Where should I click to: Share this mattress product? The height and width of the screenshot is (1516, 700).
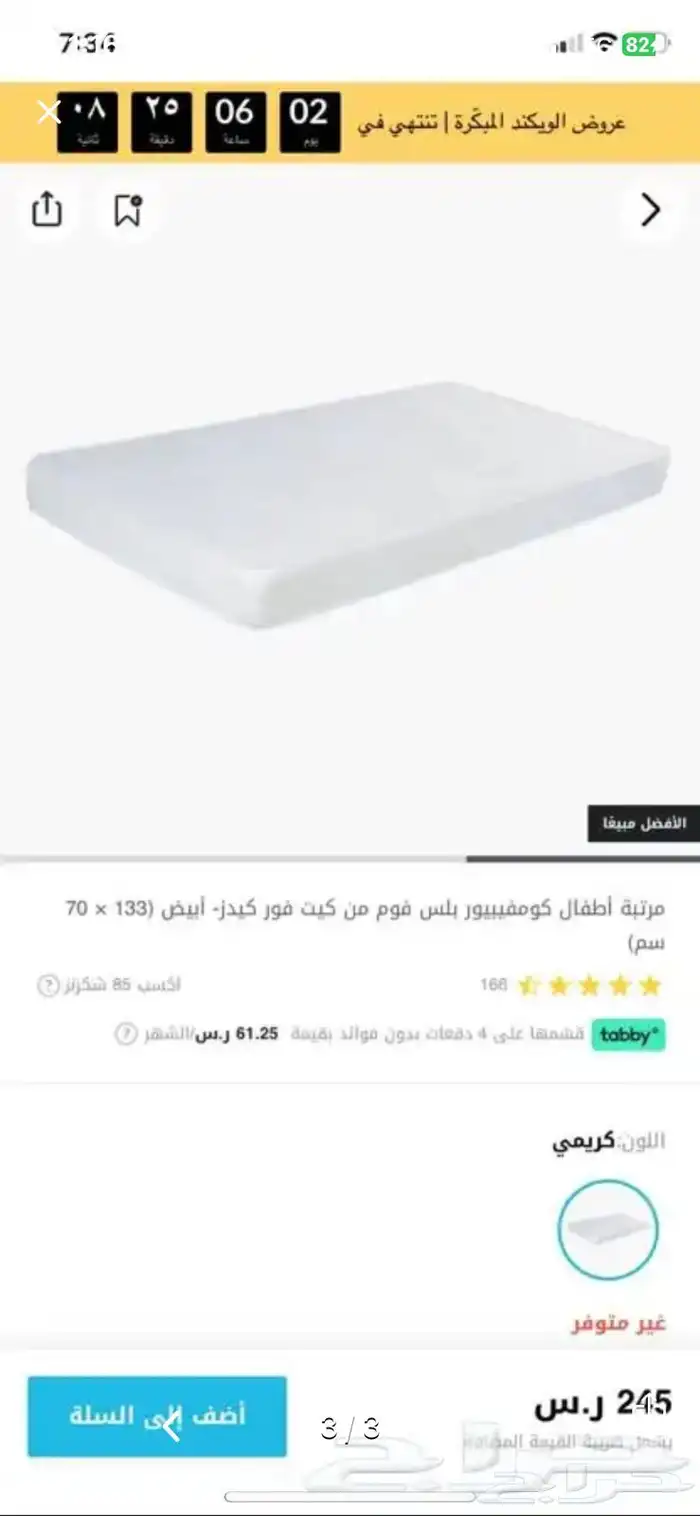coord(47,210)
